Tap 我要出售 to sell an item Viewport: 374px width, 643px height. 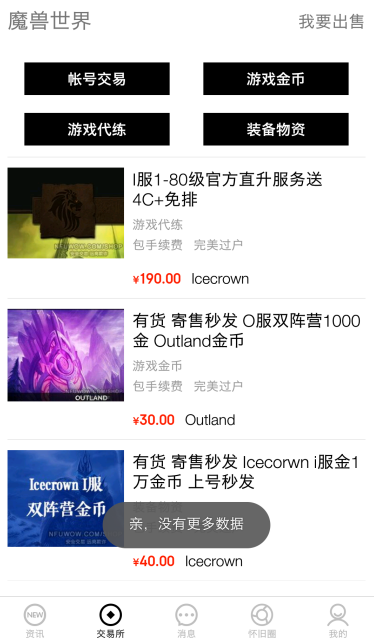coord(331,21)
